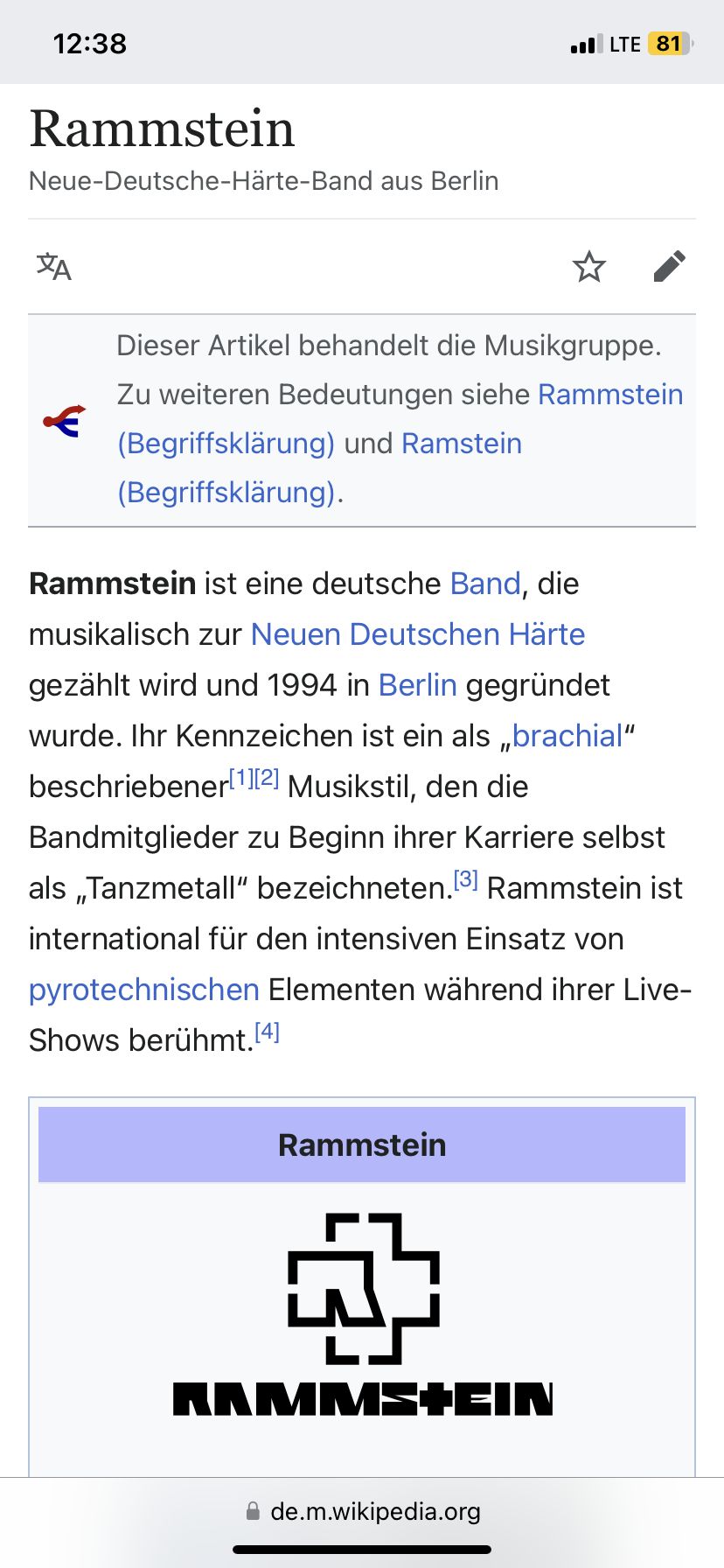
Task: Jump to footnote reference [2]
Action: pos(267,778)
